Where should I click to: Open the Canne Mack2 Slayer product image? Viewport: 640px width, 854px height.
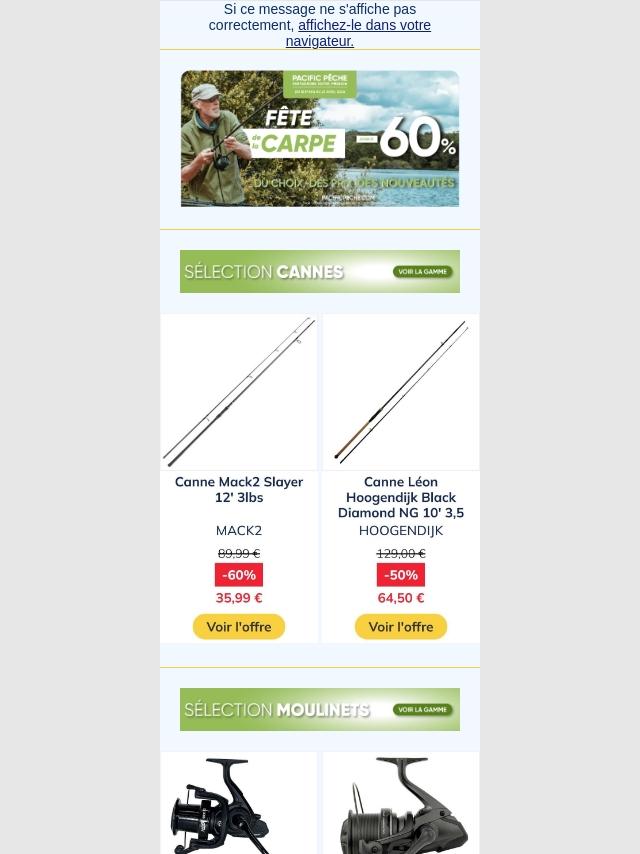tap(239, 392)
